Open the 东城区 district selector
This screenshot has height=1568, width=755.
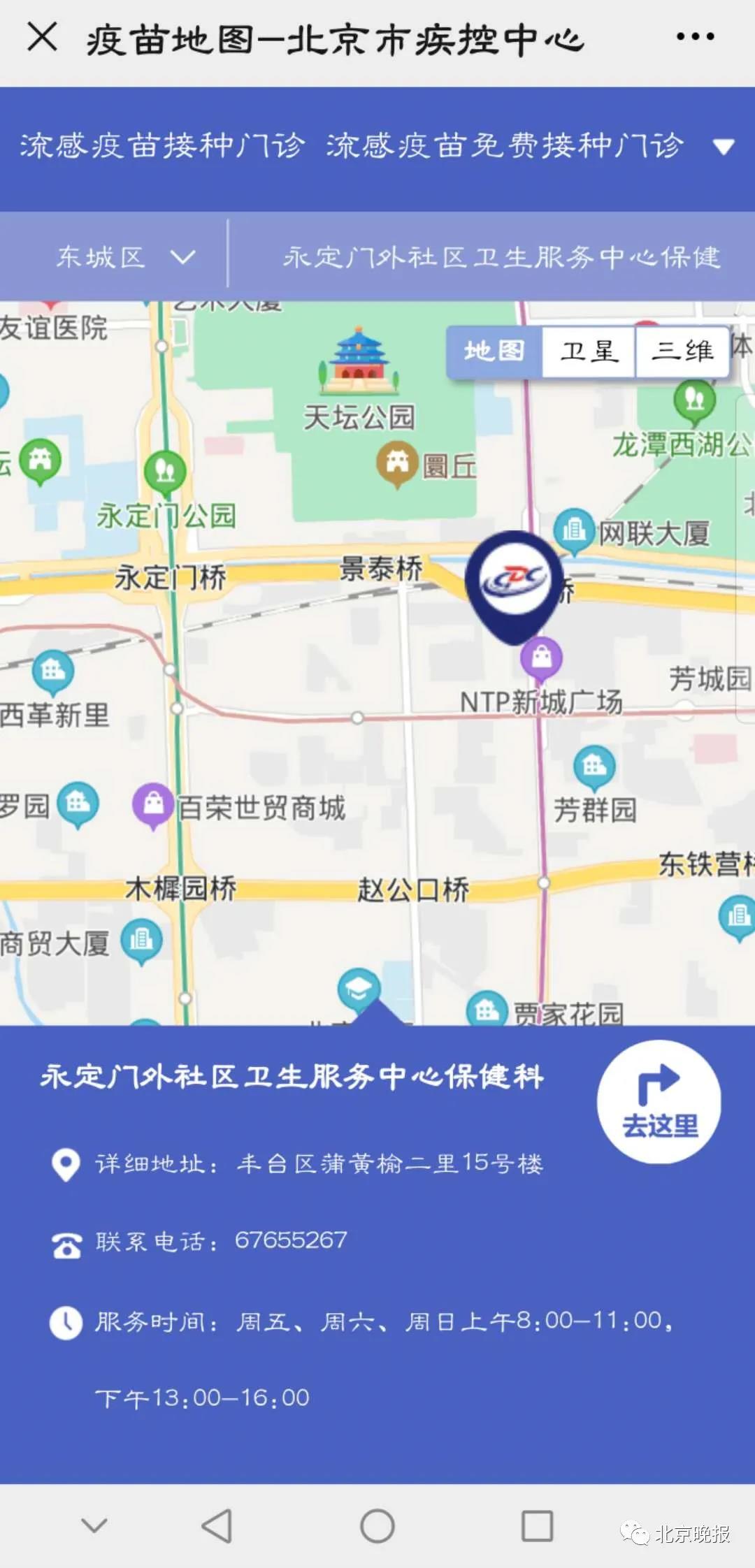[x=124, y=257]
